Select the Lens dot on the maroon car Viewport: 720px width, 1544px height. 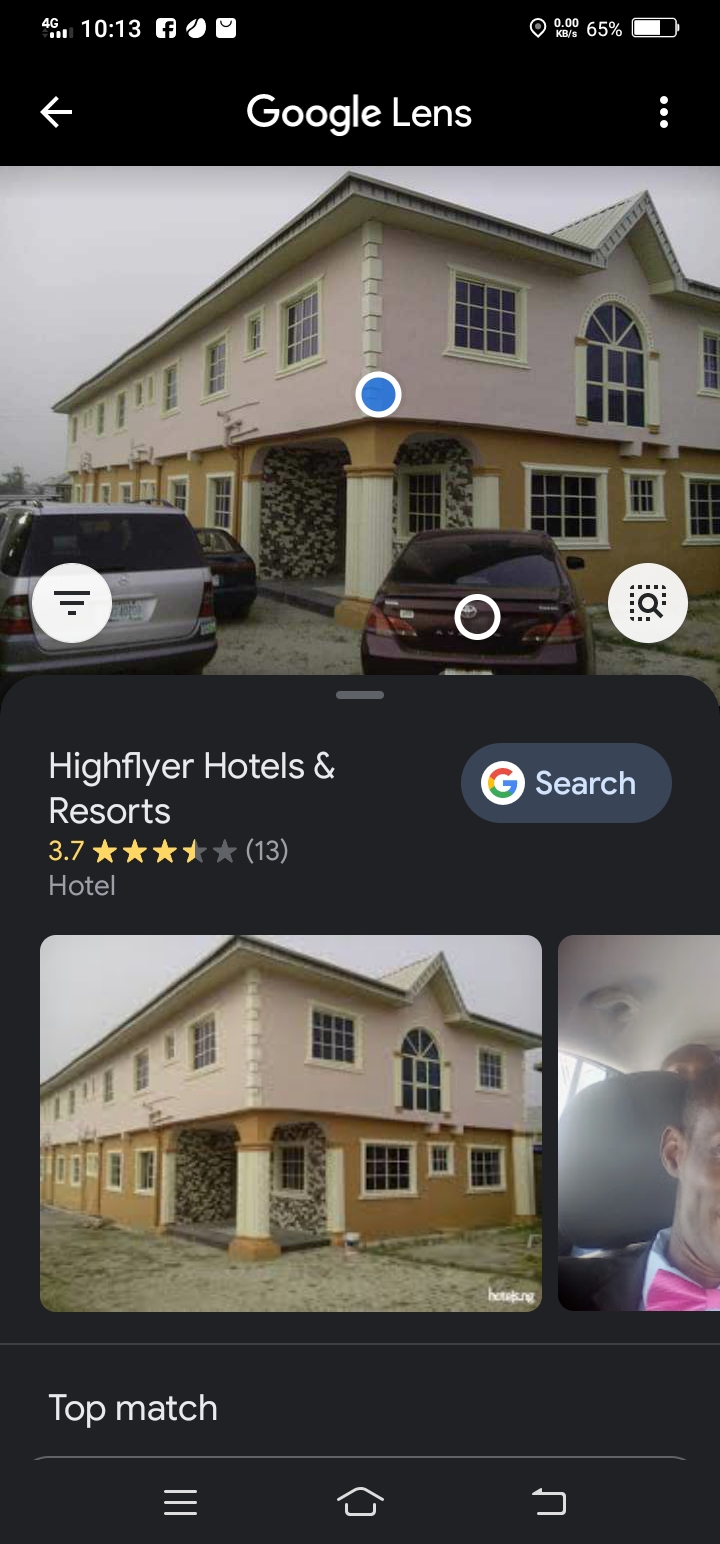pos(477,616)
